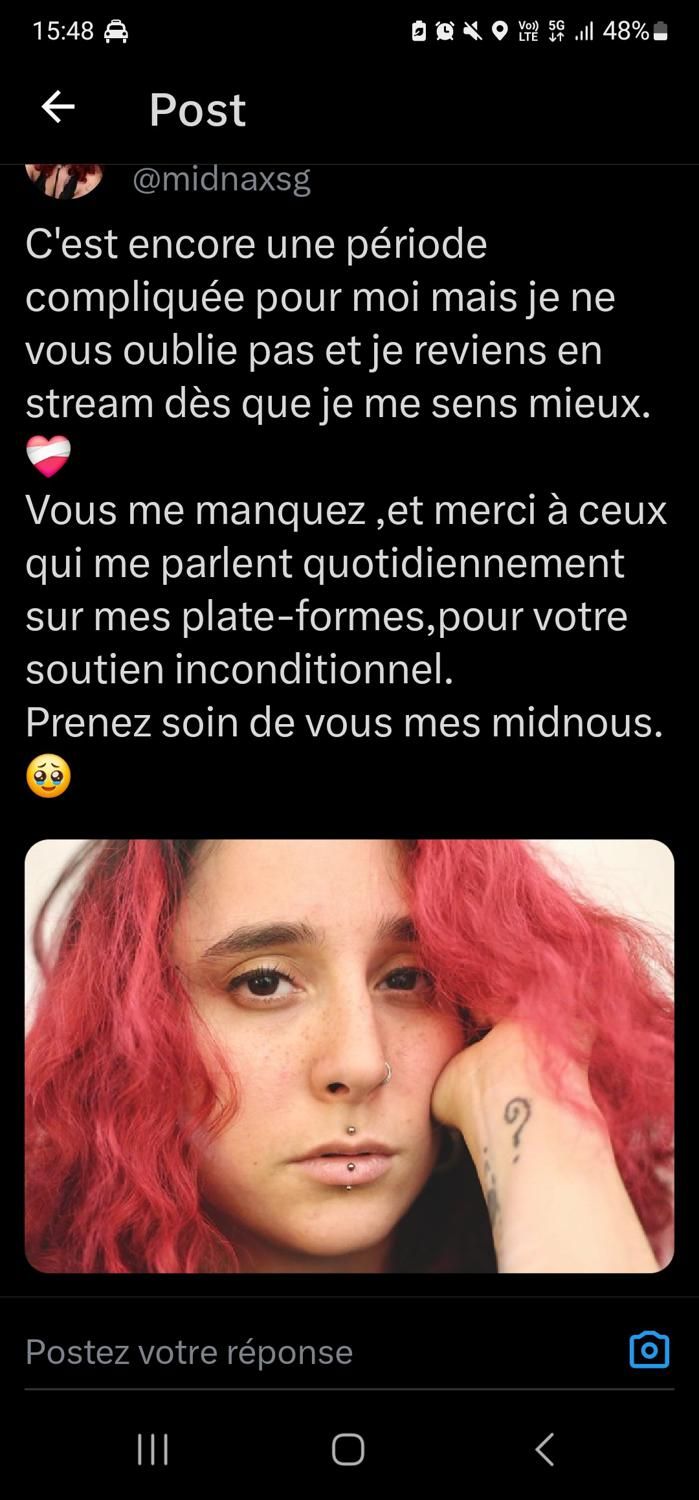
Task: Open the @midnaxsg handle
Action: click(221, 180)
